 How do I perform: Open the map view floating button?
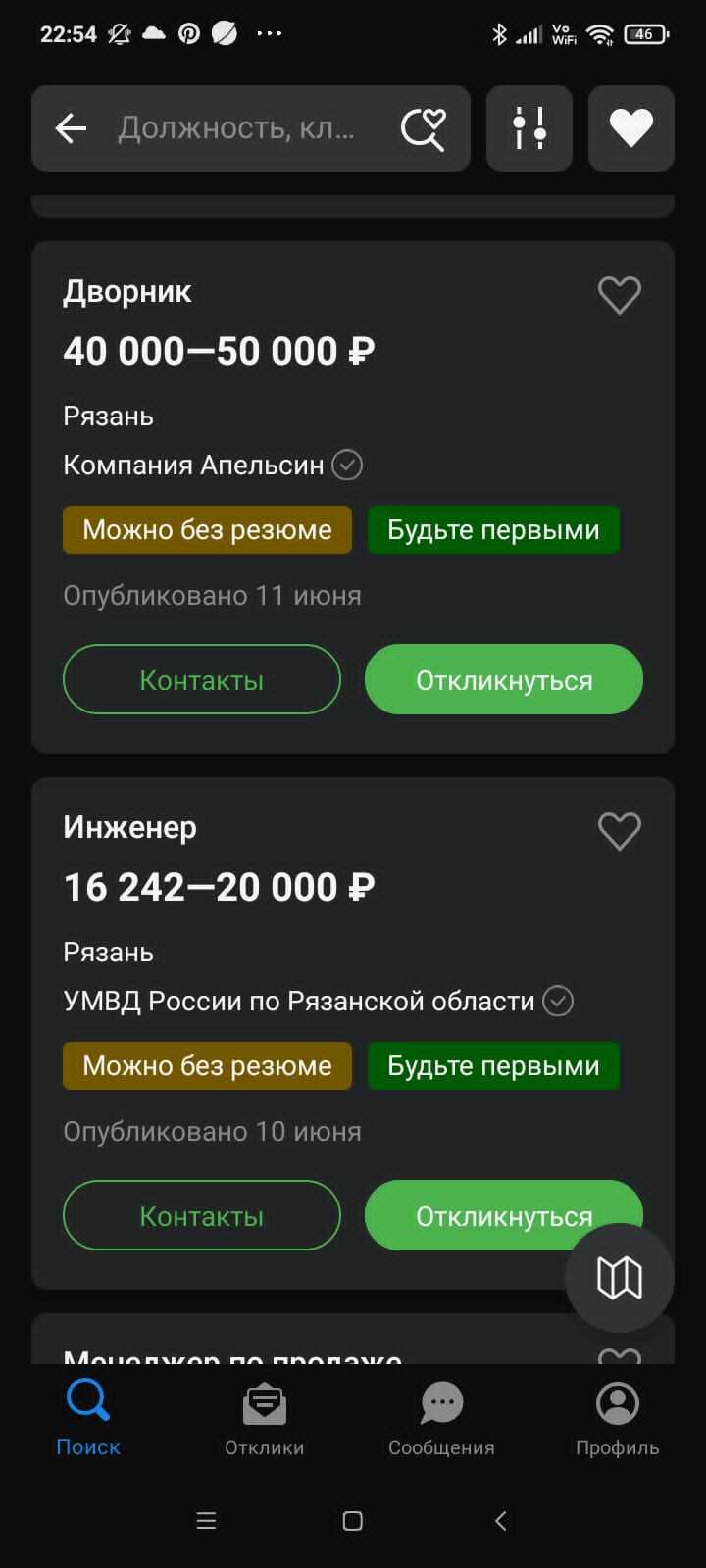619,1277
